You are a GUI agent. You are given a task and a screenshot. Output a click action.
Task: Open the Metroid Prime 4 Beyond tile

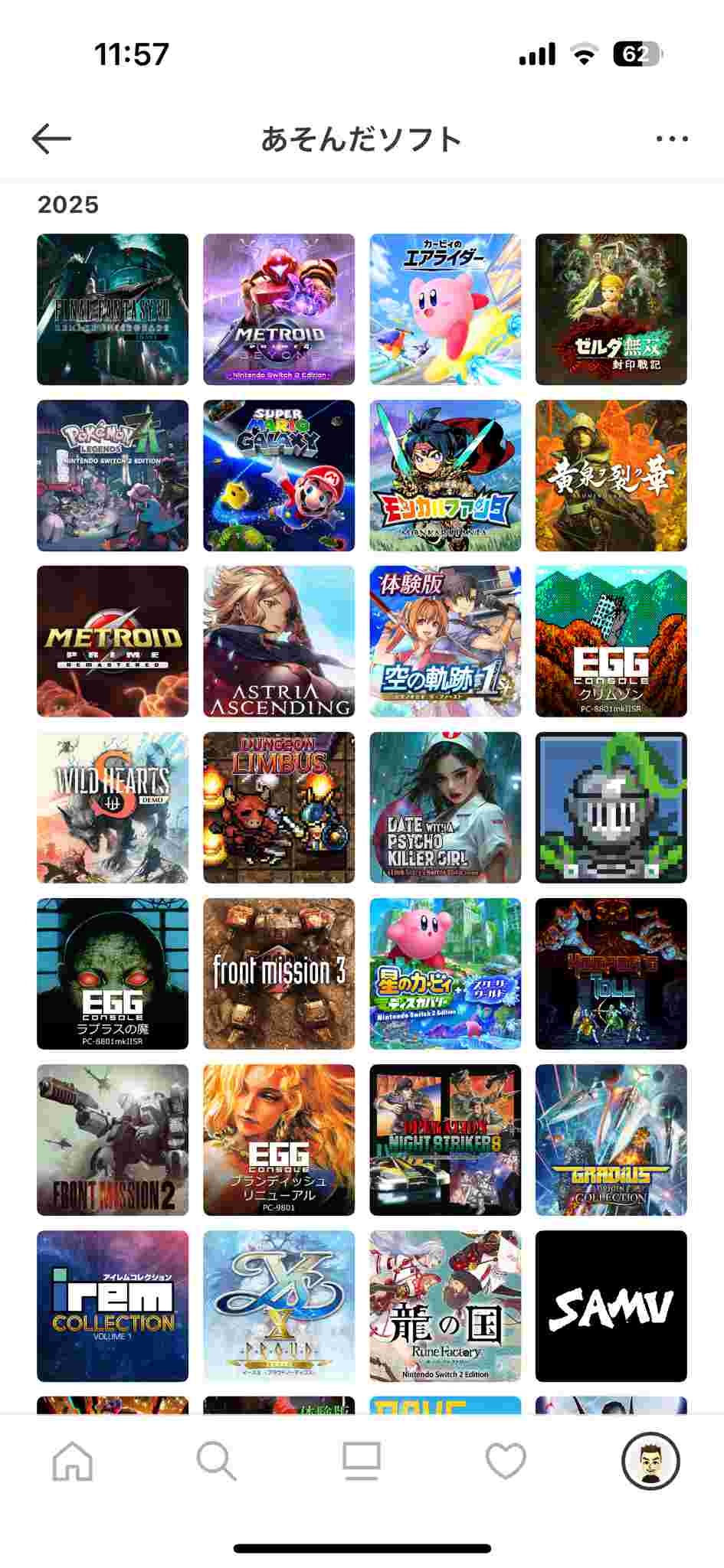(279, 309)
